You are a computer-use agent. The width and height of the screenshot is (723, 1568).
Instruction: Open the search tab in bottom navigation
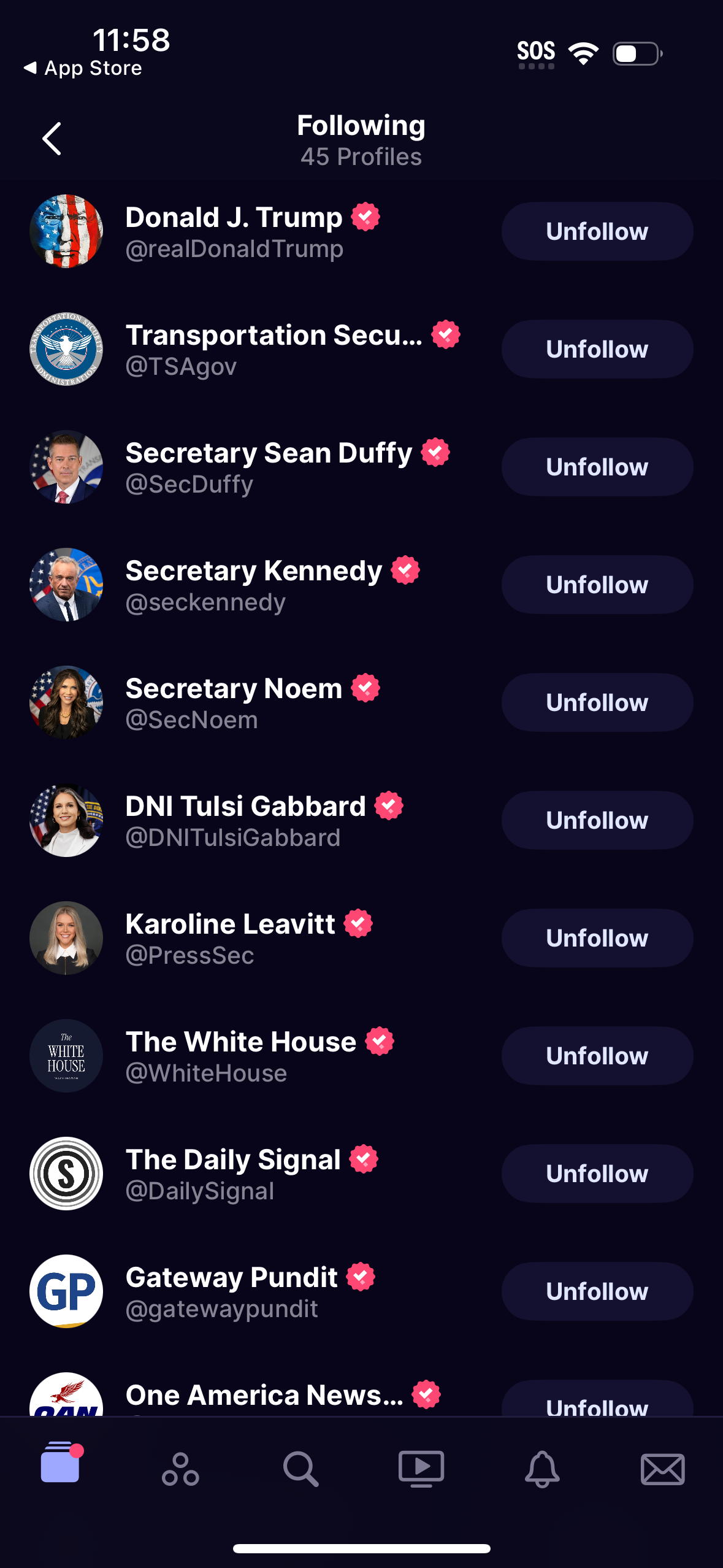pos(299,1469)
